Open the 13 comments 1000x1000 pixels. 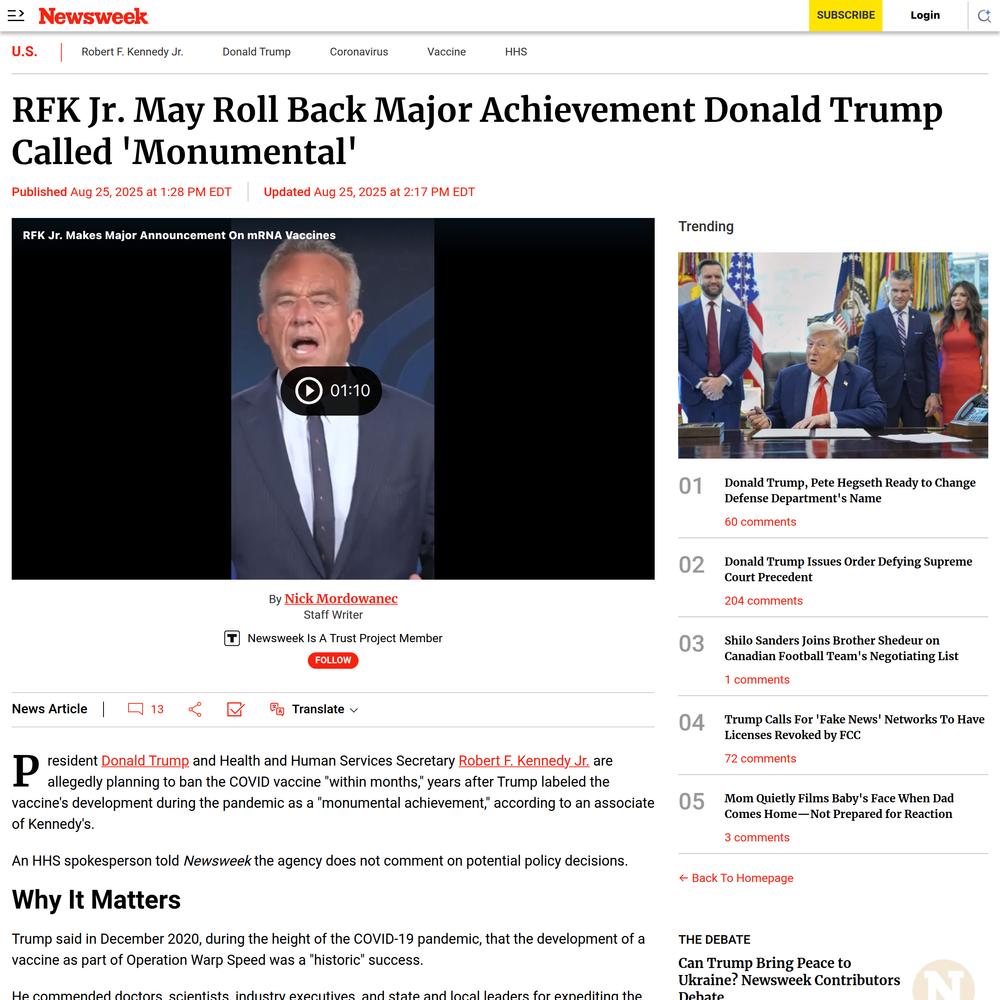[146, 709]
